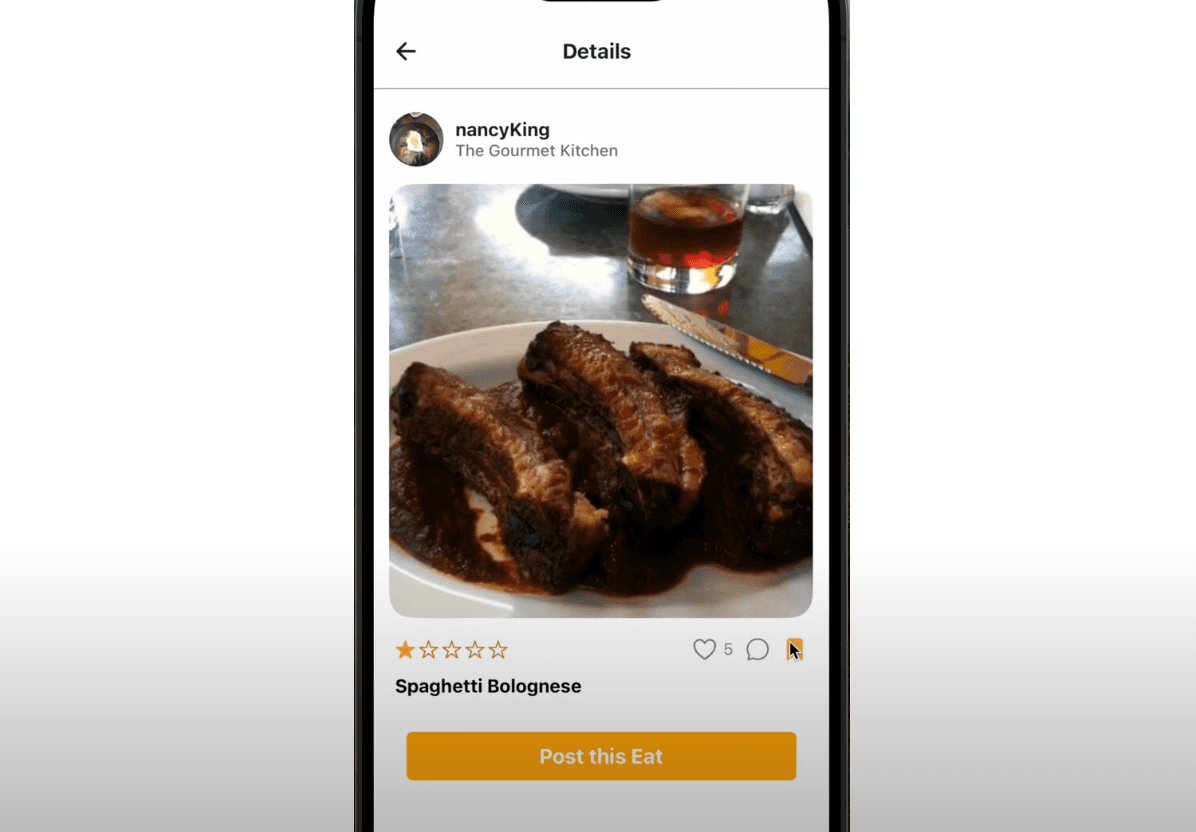1196x832 pixels.
Task: Open nancyKing's profile picture
Action: pyautogui.click(x=416, y=139)
